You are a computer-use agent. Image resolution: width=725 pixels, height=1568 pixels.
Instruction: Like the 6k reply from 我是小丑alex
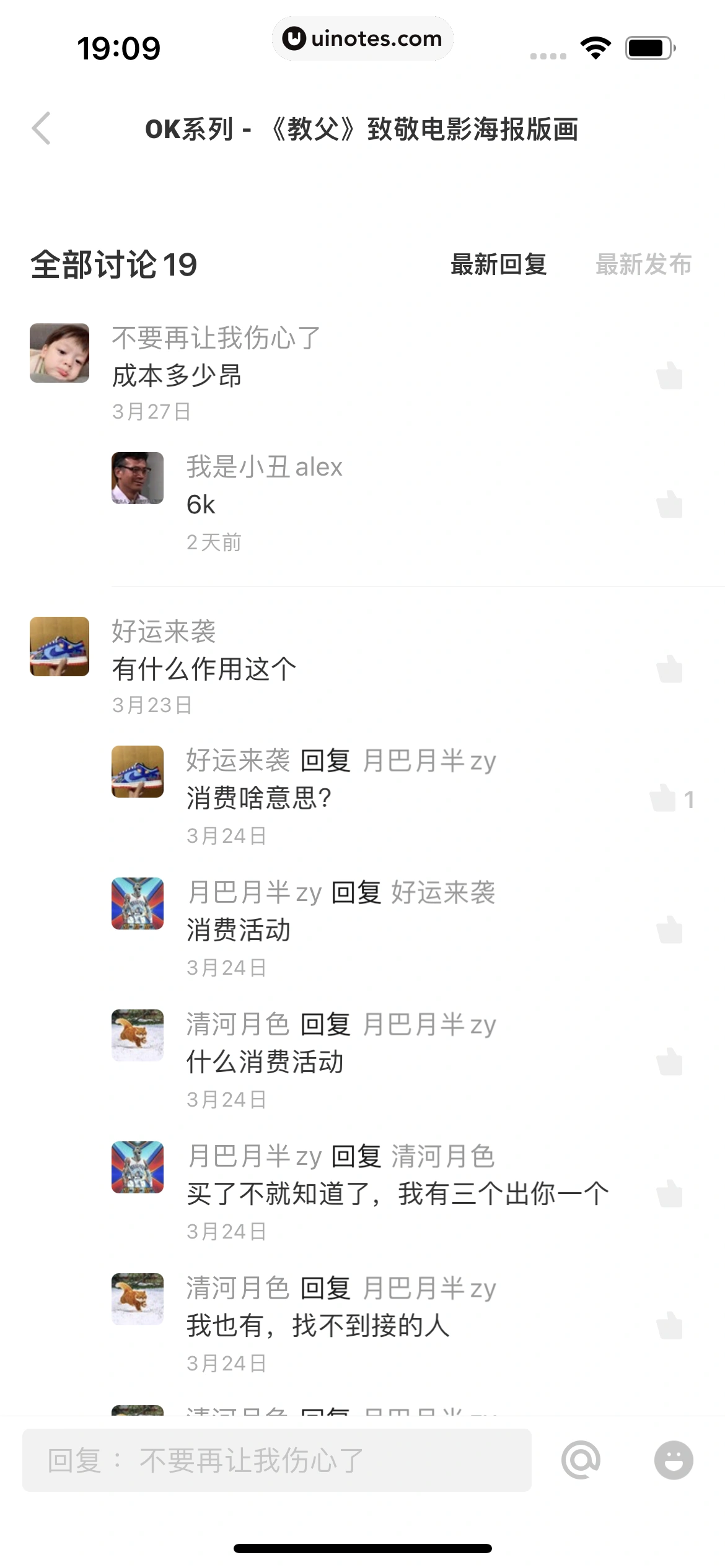[669, 504]
